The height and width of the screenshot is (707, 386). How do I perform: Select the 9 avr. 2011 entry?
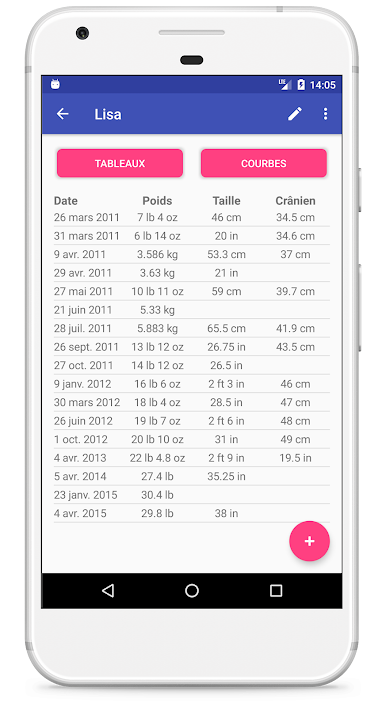[192, 254]
